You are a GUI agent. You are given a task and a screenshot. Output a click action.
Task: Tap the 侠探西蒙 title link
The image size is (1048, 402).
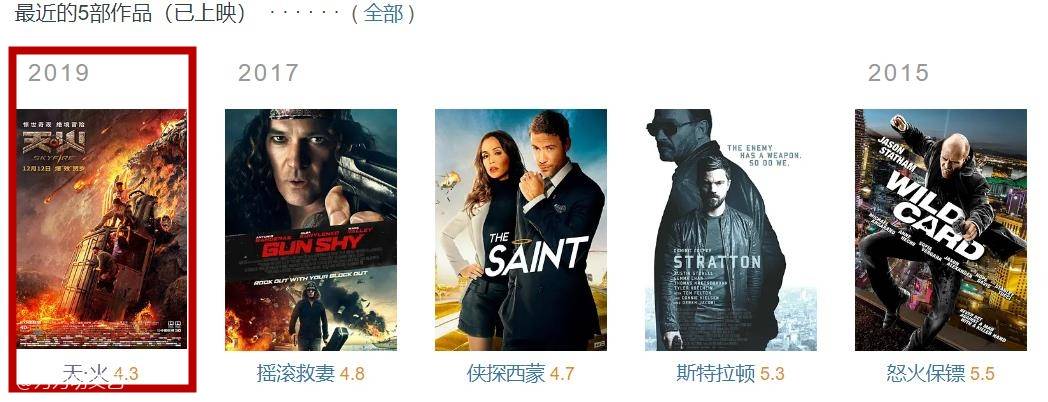click(x=505, y=374)
